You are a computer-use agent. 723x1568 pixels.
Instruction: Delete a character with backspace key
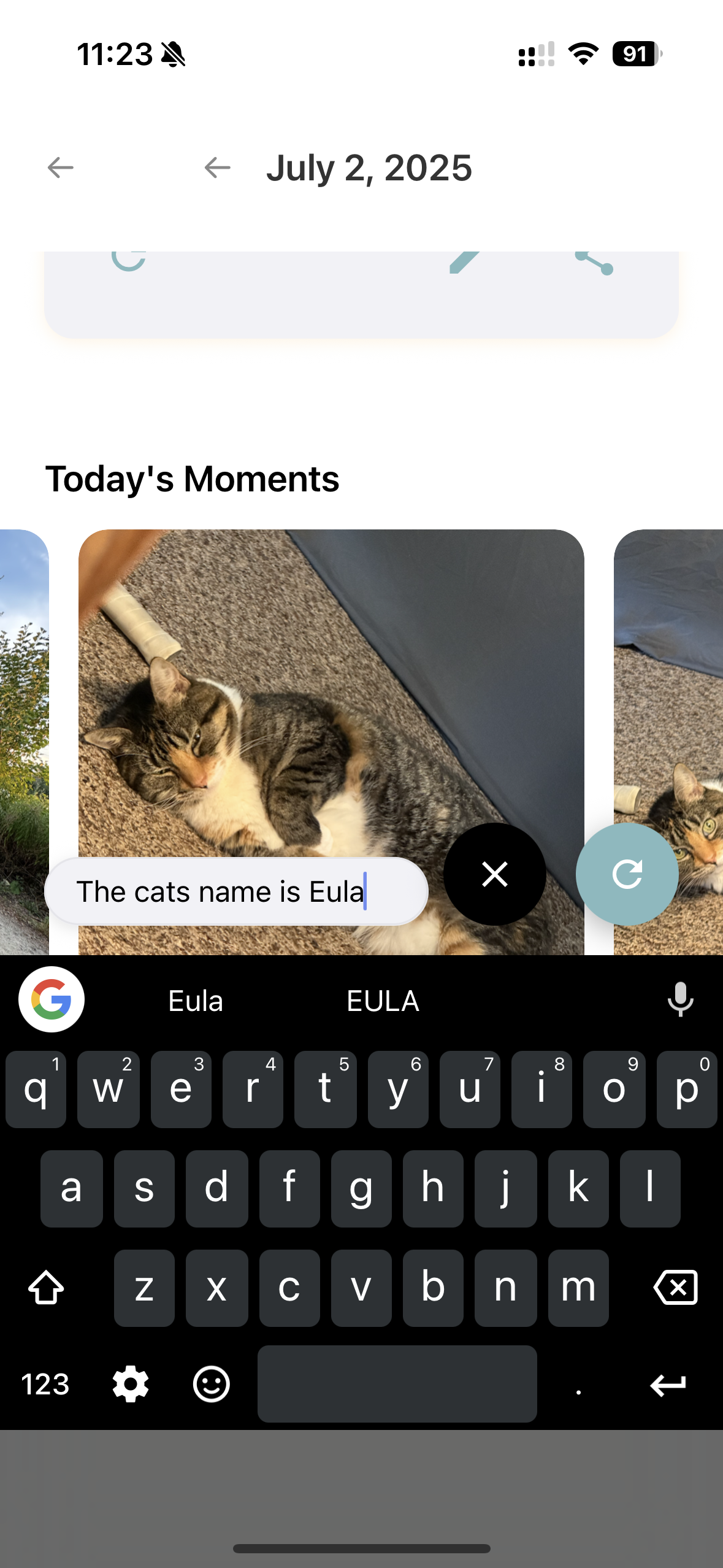click(x=676, y=1287)
